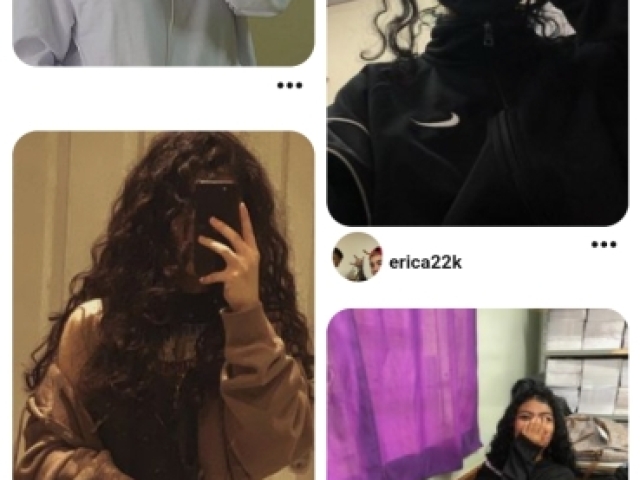Open the black Nike jacket pin
This screenshot has height=480, width=640.
(477, 110)
